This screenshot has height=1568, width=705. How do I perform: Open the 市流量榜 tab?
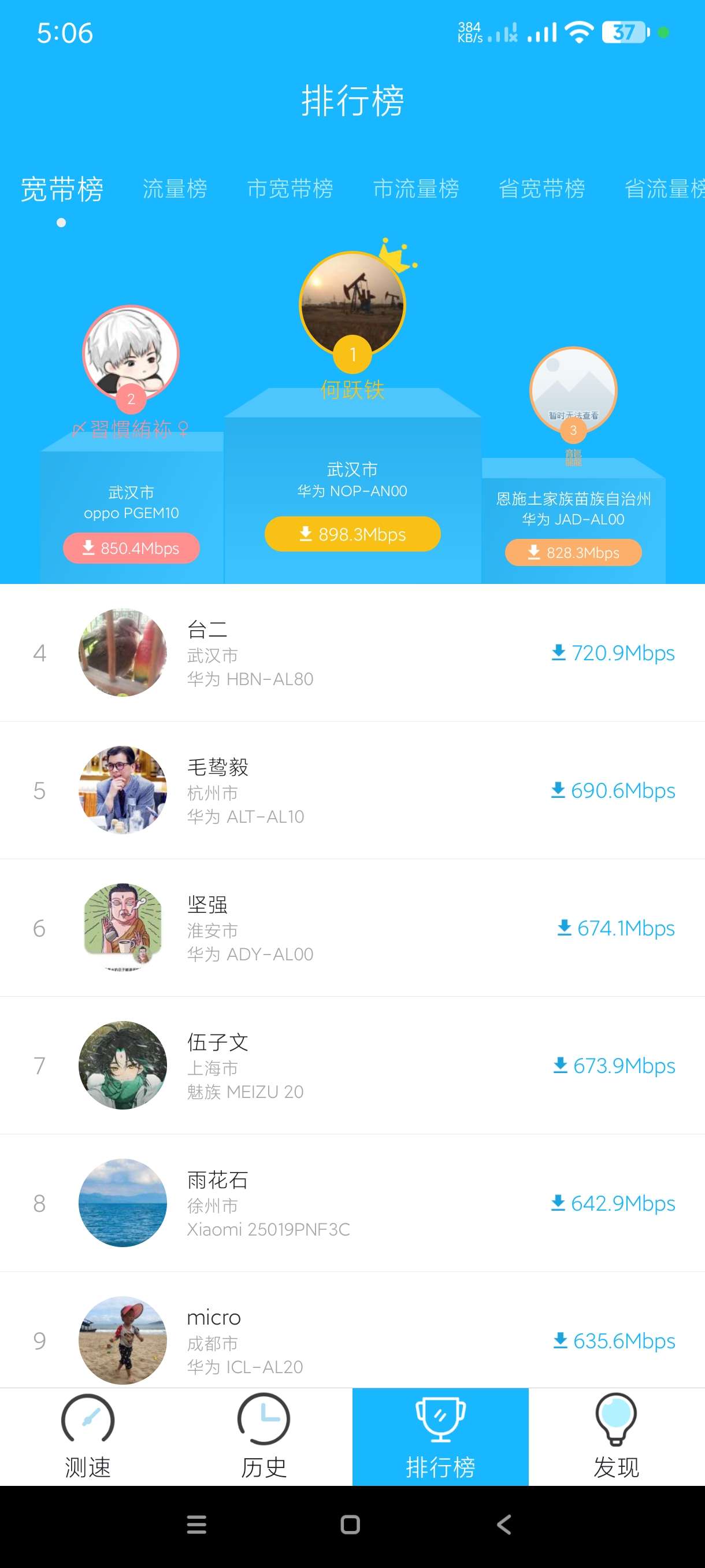pyautogui.click(x=415, y=188)
